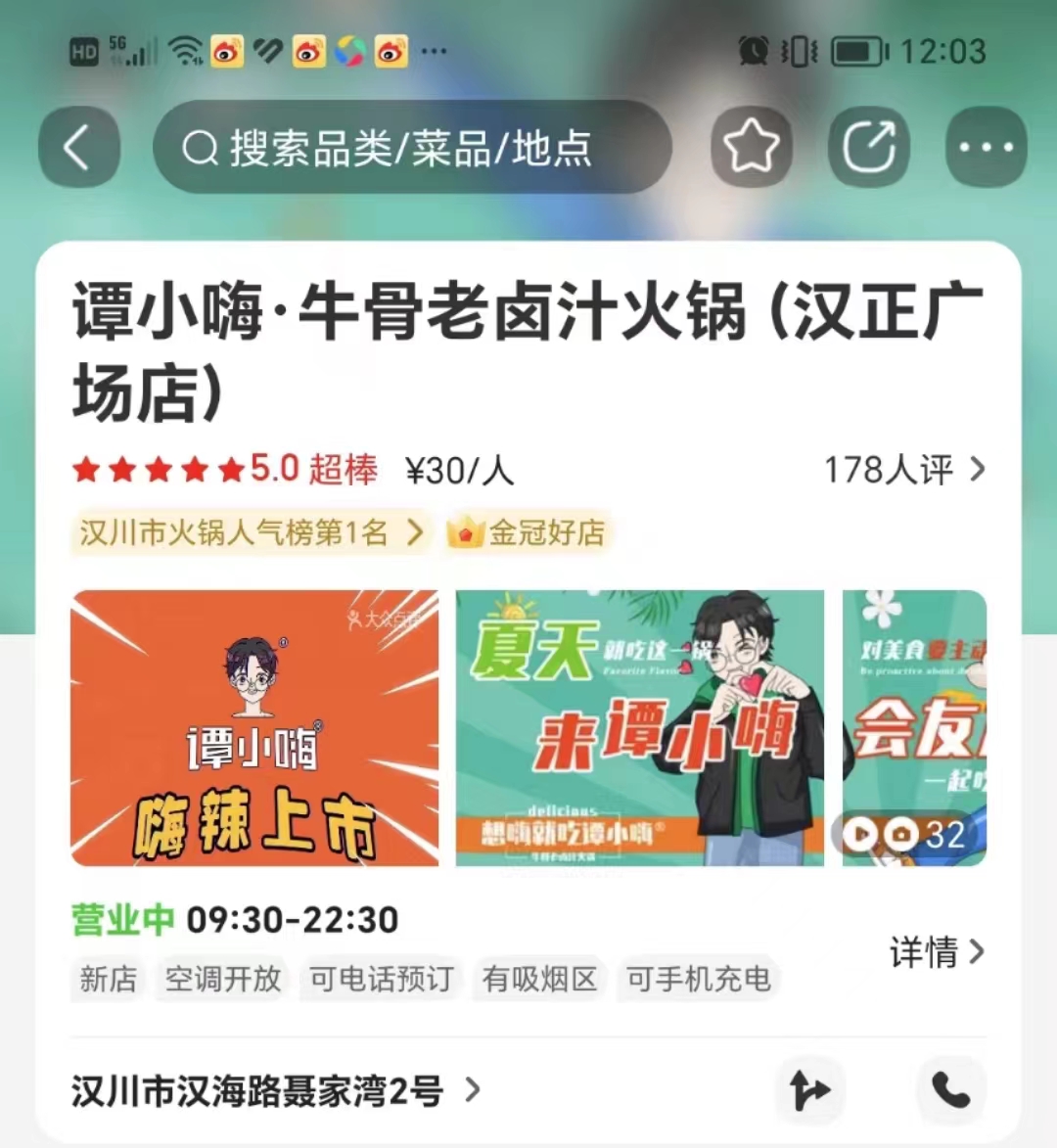Favorite the shop using the star icon
The height and width of the screenshot is (1148, 1057).
coord(750,145)
